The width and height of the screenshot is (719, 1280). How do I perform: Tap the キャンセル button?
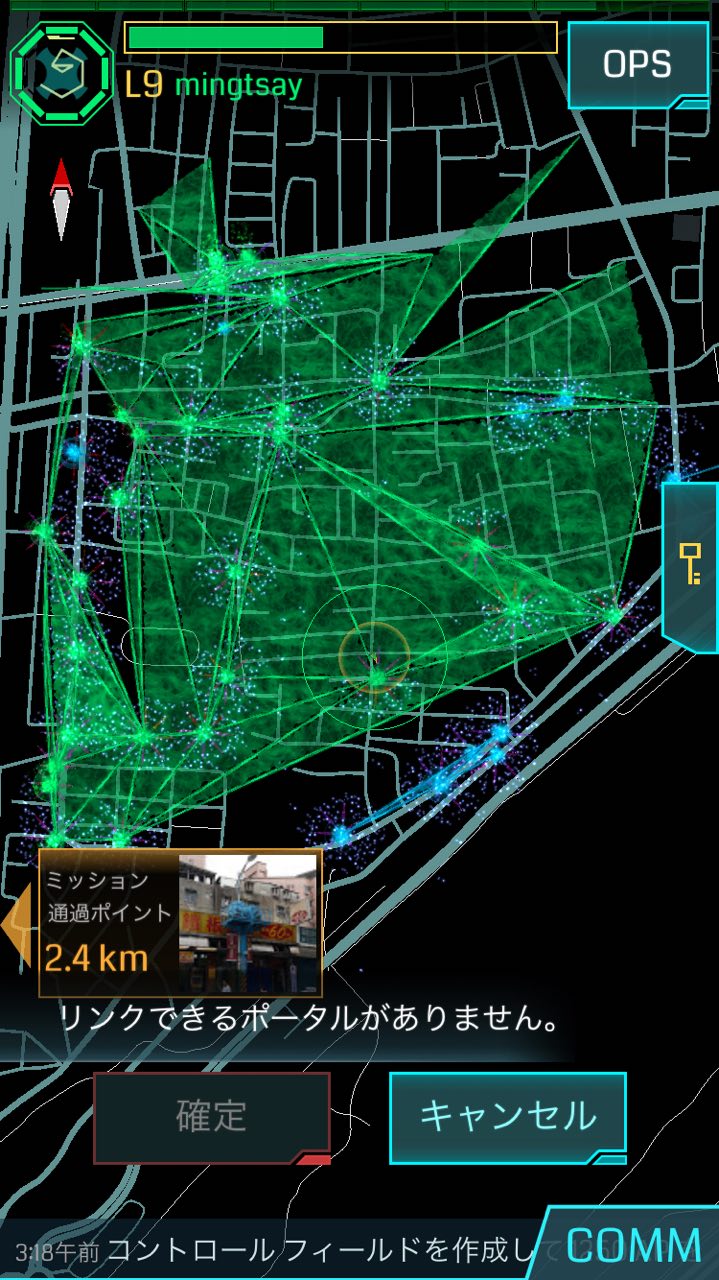pos(507,1116)
